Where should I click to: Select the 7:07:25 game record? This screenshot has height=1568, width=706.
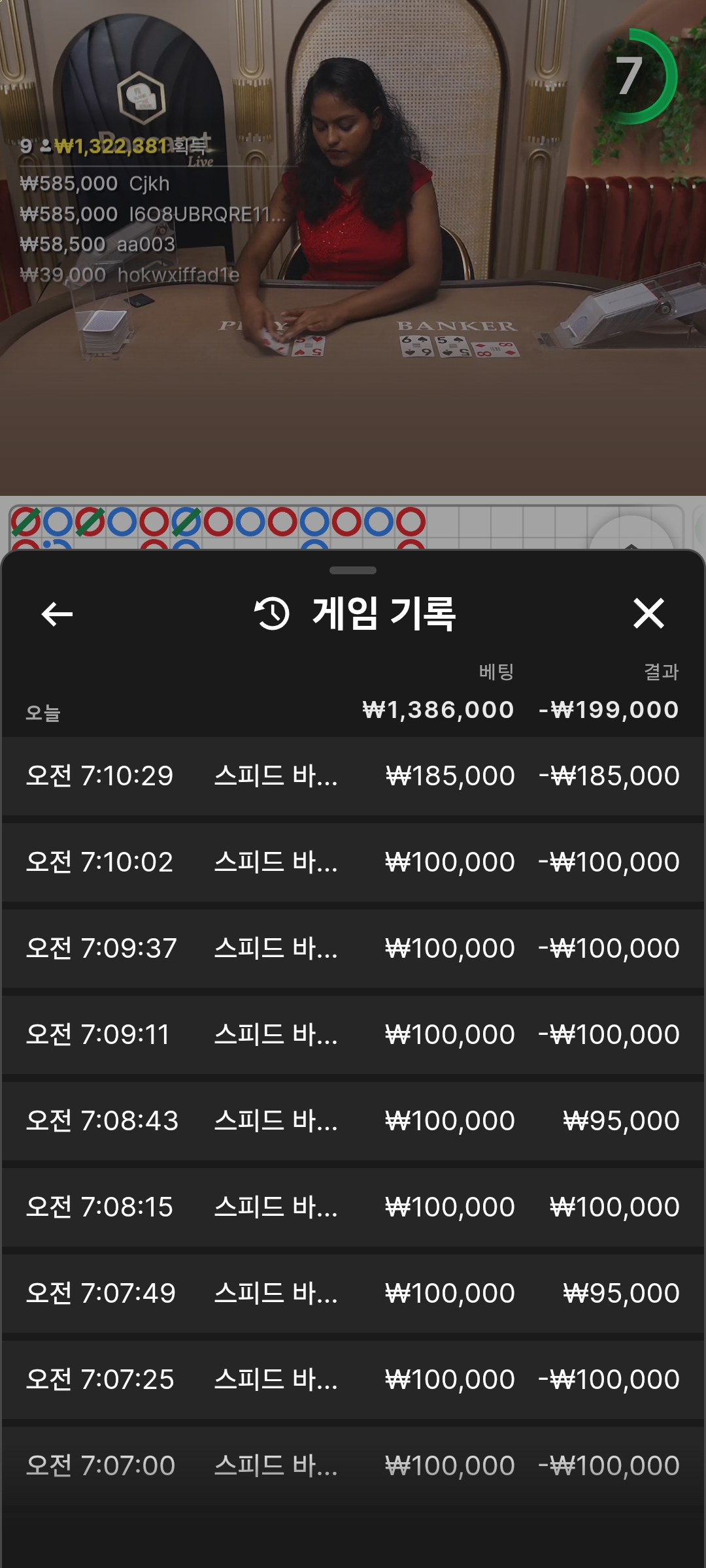(x=353, y=1380)
